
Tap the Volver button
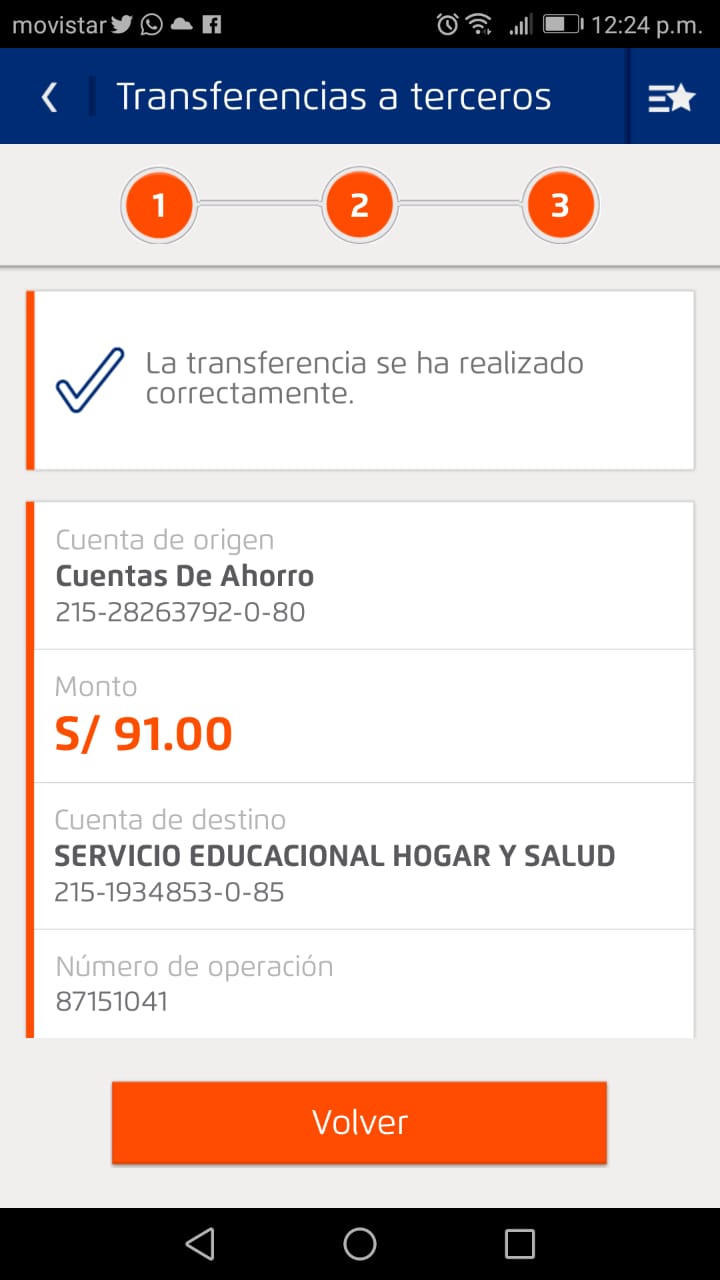pyautogui.click(x=359, y=1122)
